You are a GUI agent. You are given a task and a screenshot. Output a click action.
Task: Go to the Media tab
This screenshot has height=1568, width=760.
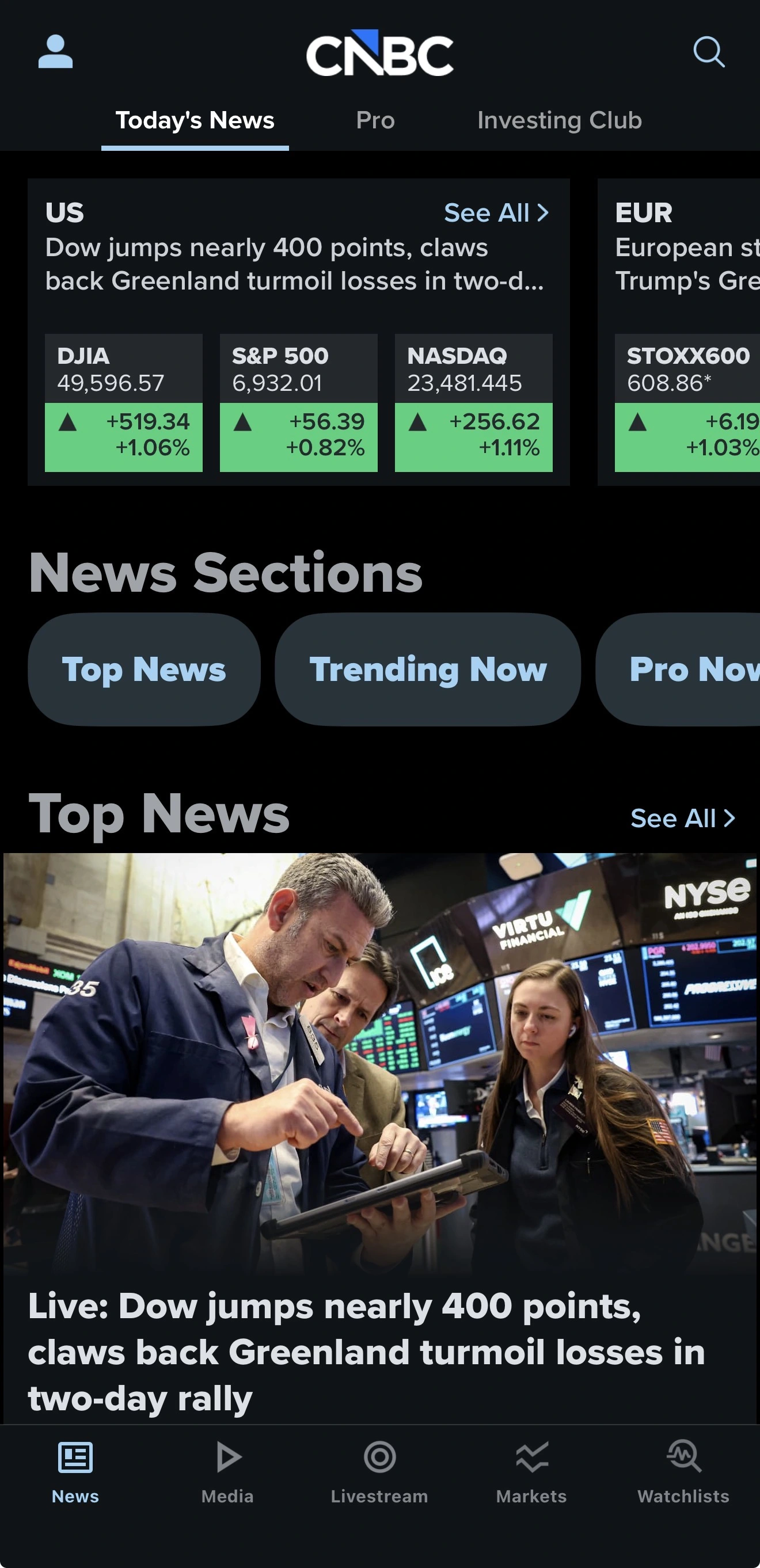pyautogui.click(x=228, y=1470)
